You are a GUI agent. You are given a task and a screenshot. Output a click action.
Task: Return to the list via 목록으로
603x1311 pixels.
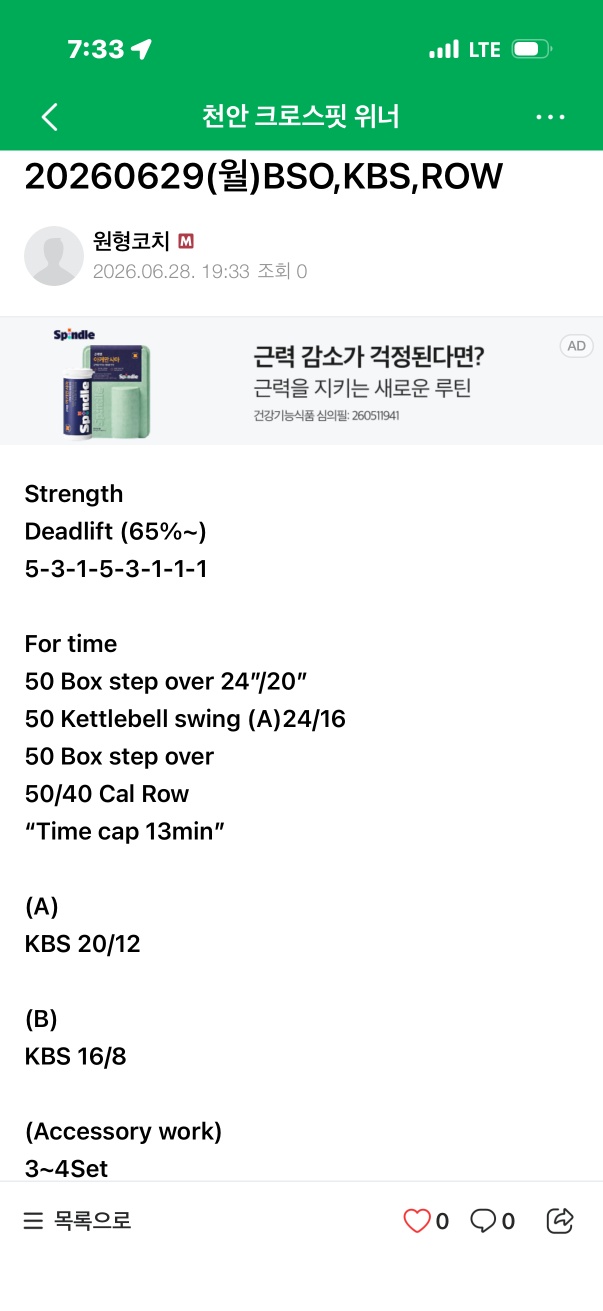click(x=77, y=1221)
